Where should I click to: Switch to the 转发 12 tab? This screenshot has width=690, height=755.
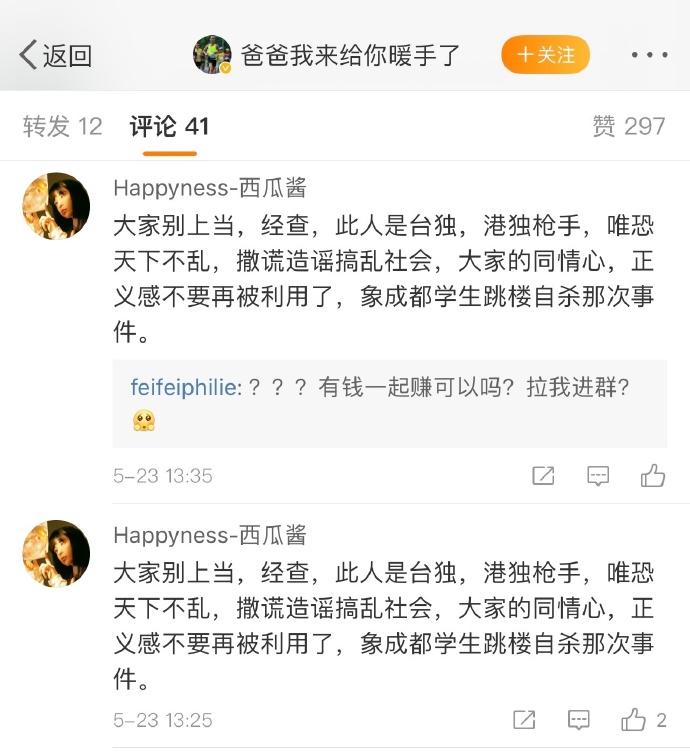62,126
